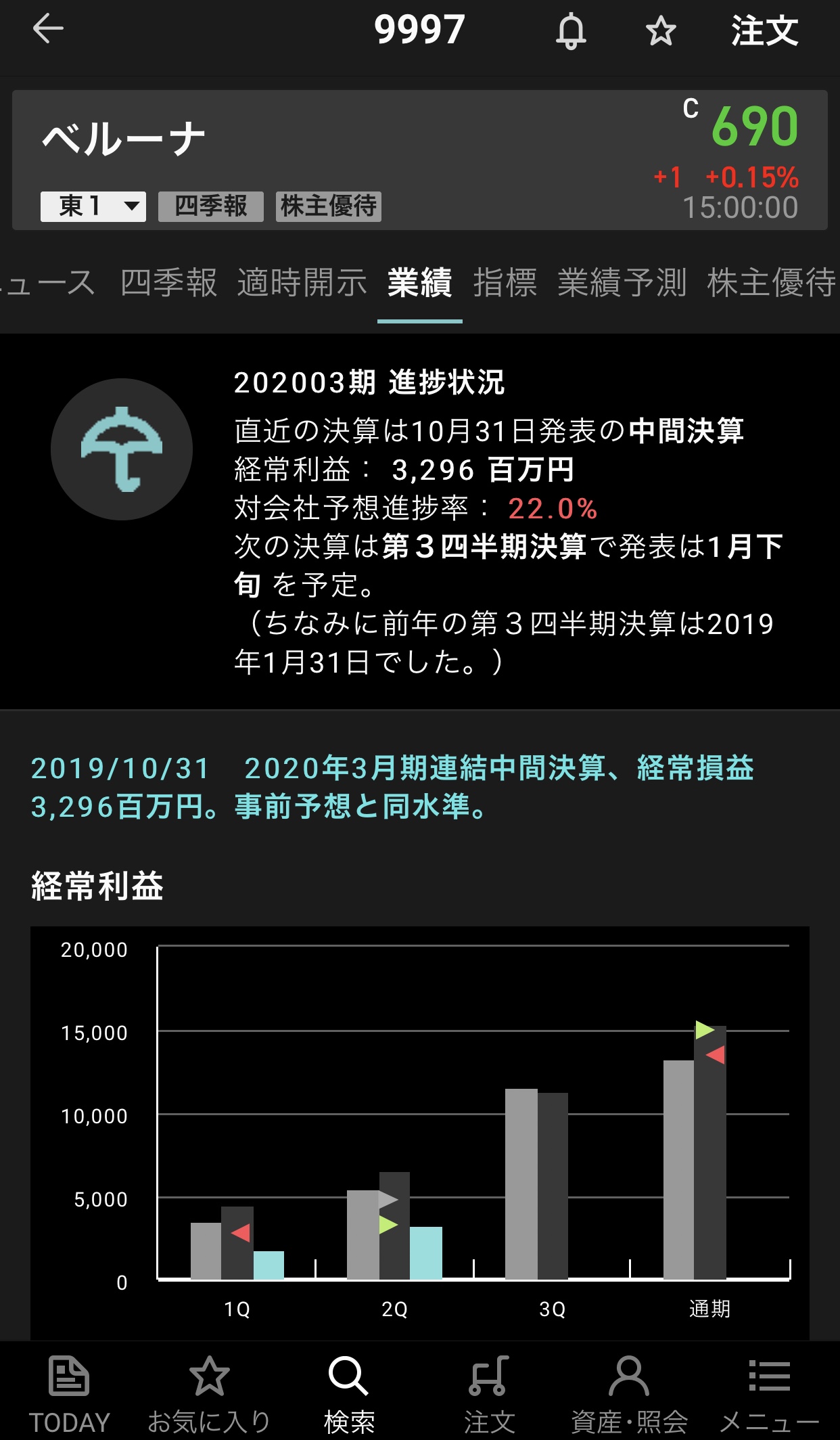Tap the 四季報 chip under company name
Viewport: 840px width, 1440px height.
210,206
